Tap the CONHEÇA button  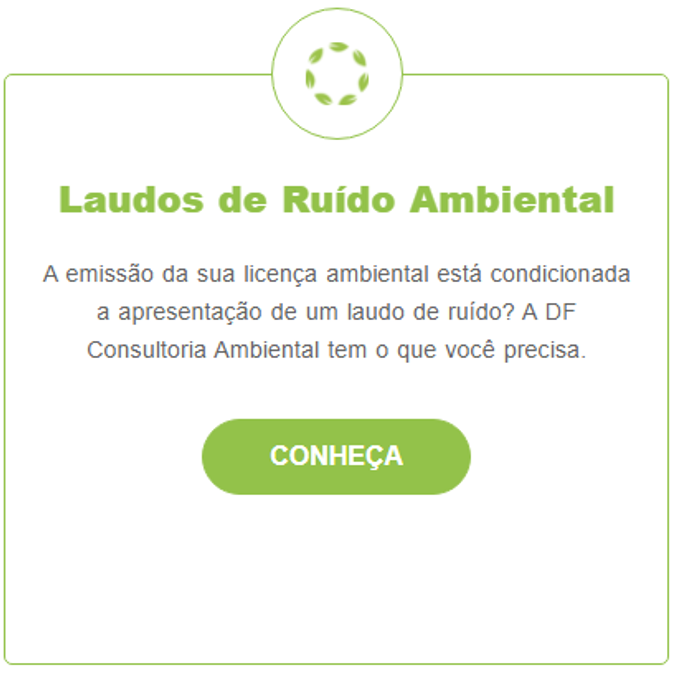[x=336, y=456]
